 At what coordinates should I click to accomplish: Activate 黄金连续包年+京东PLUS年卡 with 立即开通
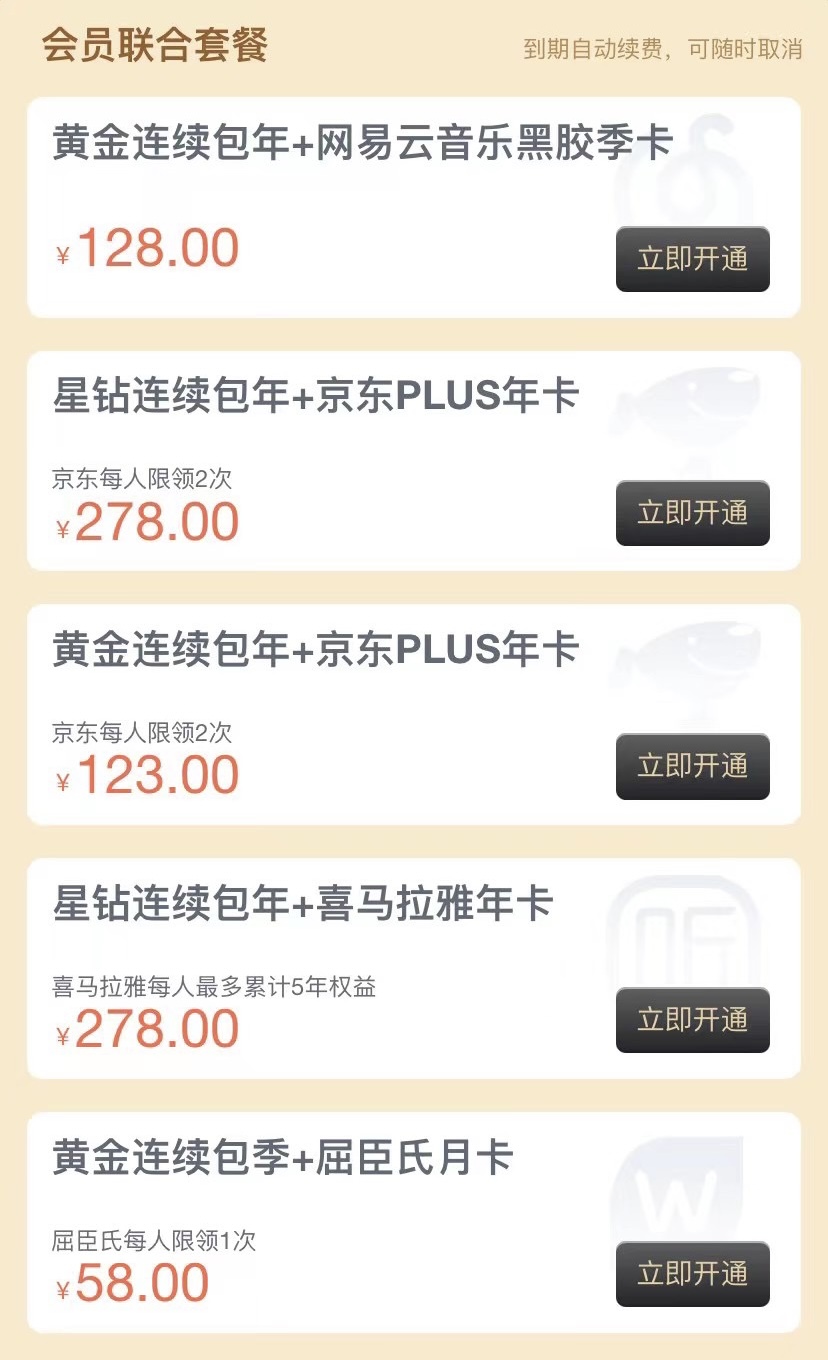[x=692, y=767]
